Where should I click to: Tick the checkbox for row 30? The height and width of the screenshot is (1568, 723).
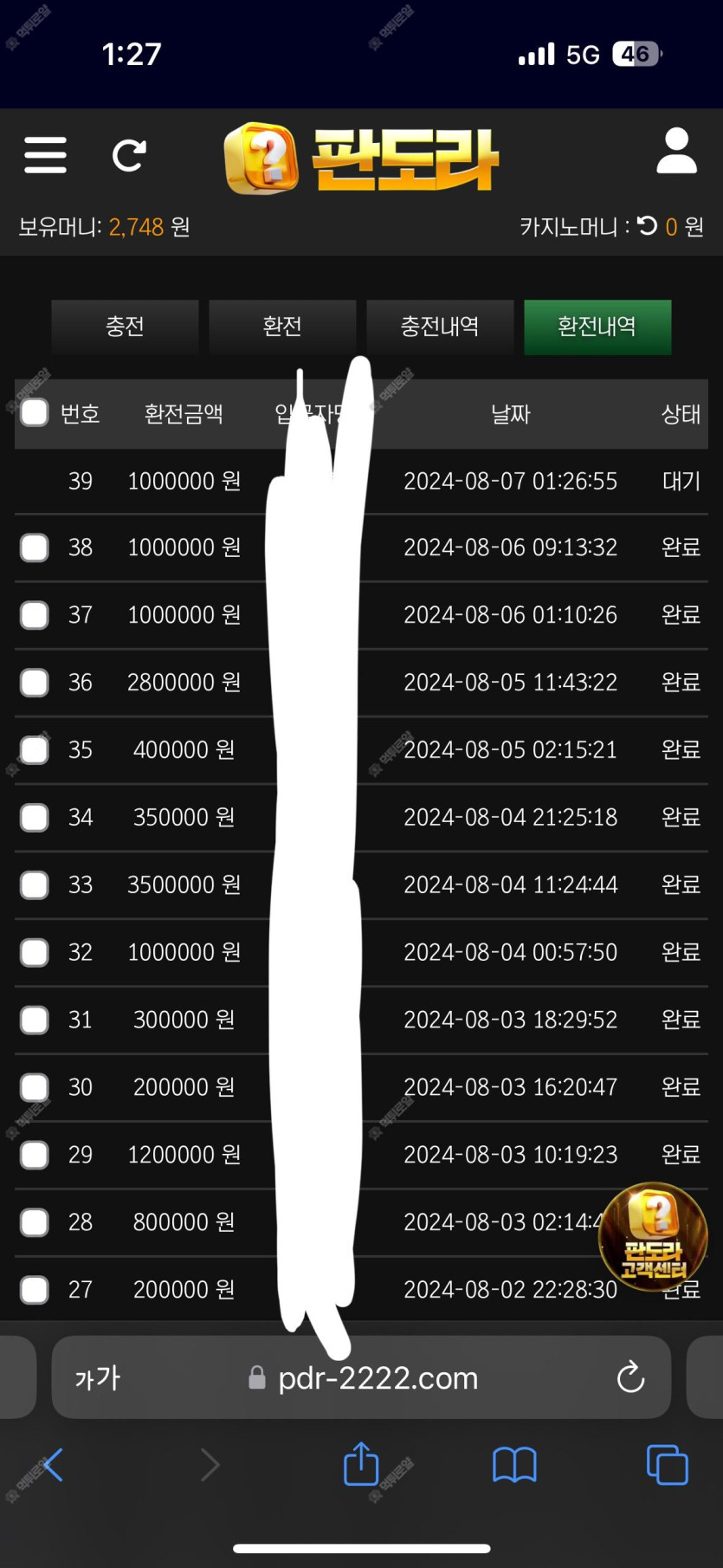pyautogui.click(x=35, y=1087)
